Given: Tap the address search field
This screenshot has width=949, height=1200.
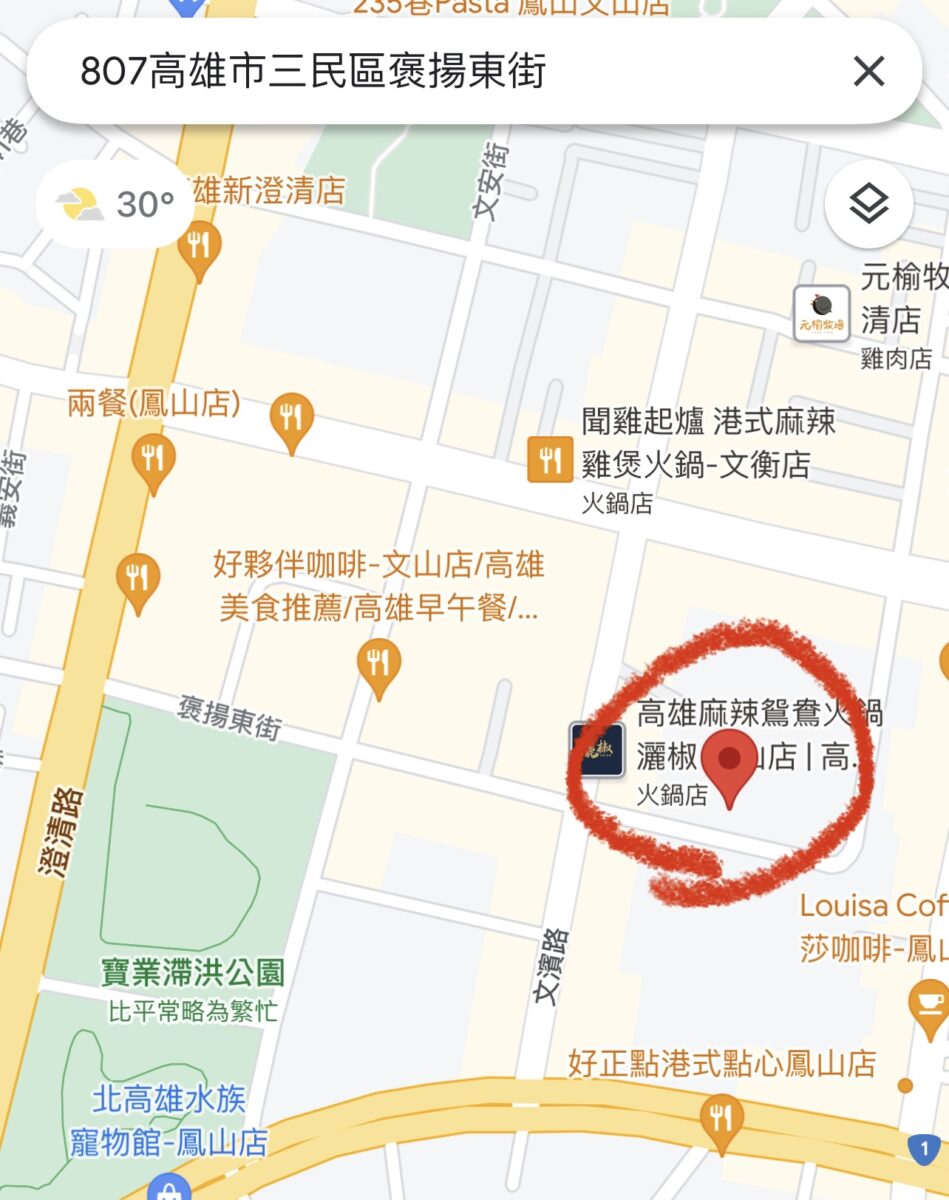Looking at the screenshot, I should point(400,72).
